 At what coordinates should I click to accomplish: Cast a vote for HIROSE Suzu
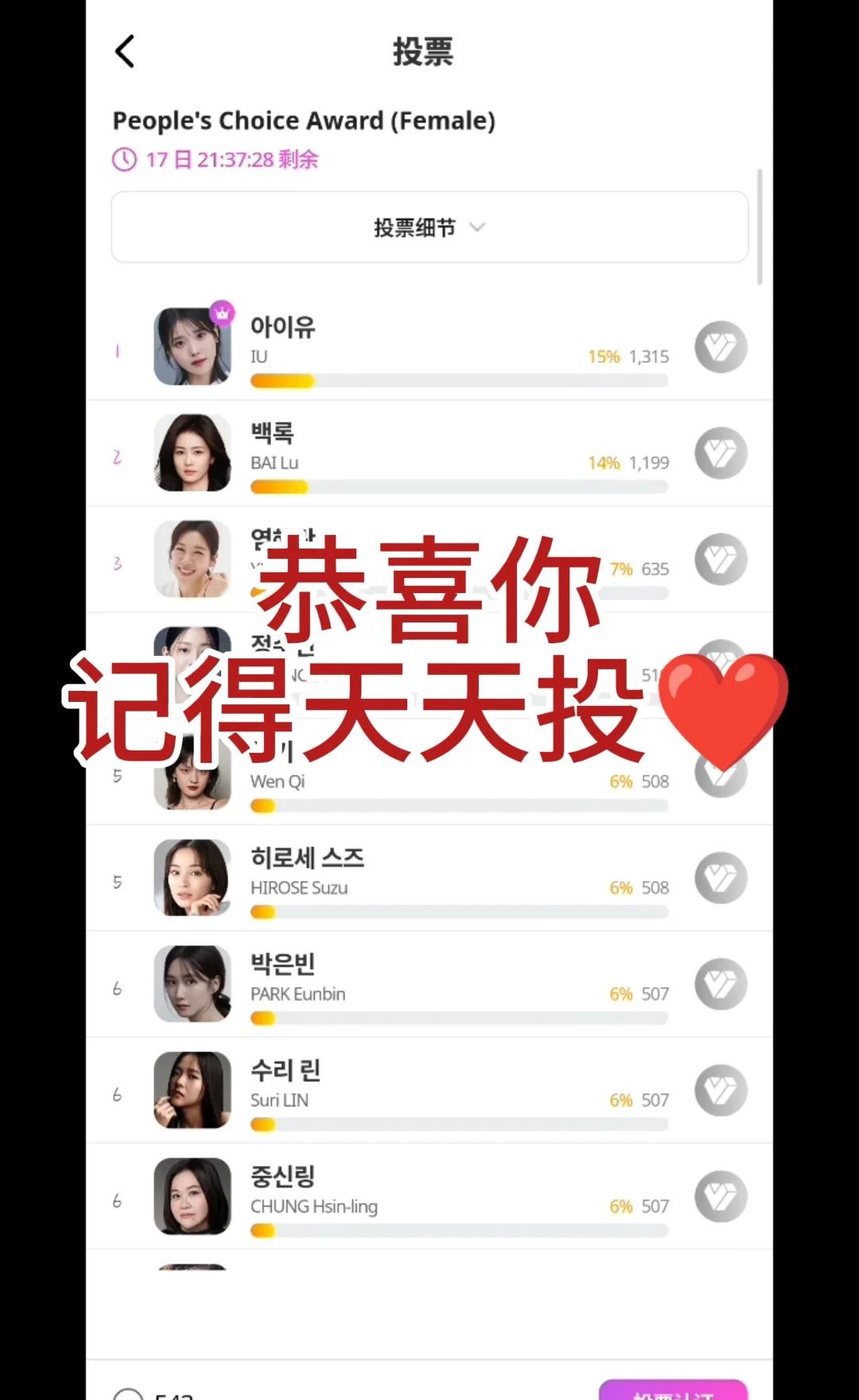[721, 878]
